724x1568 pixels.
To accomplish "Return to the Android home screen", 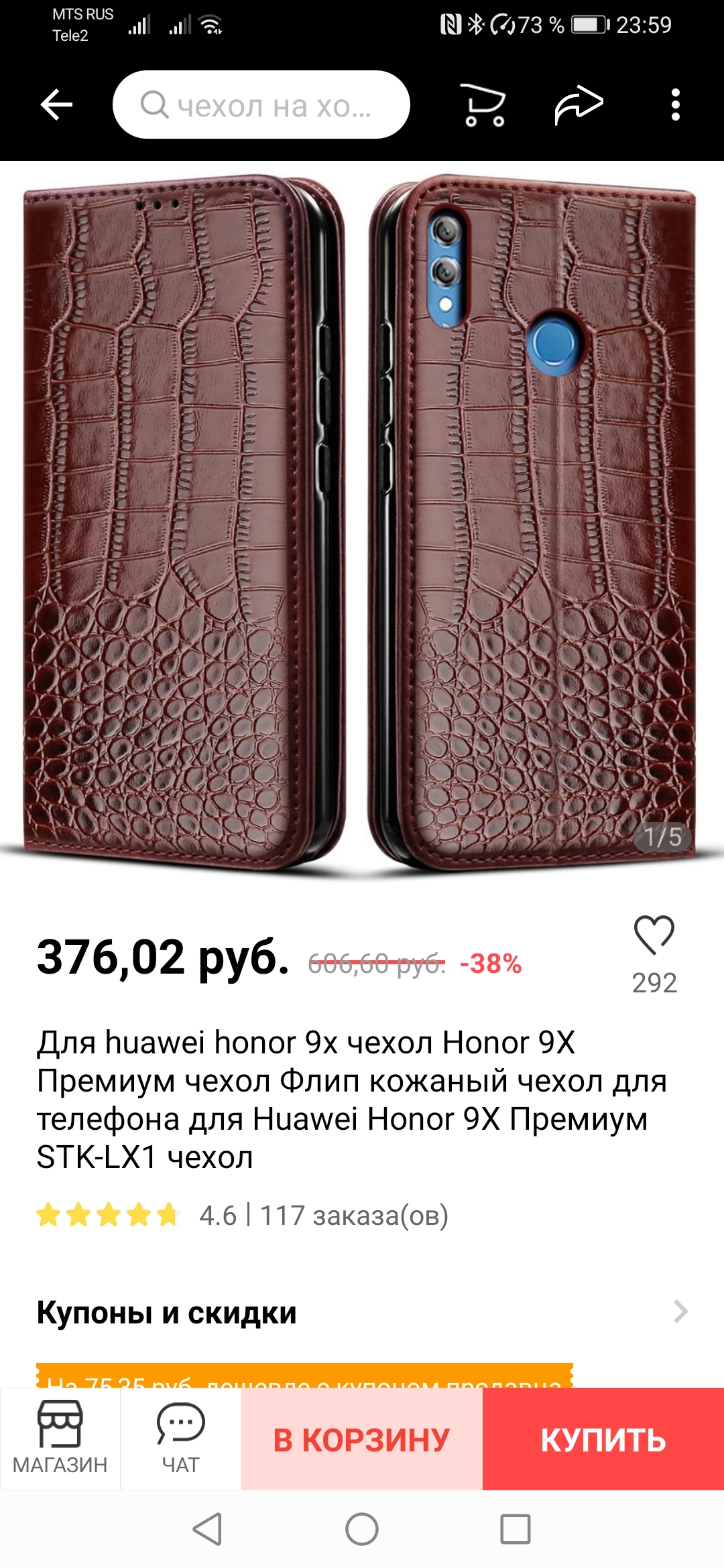I will point(362,1529).
